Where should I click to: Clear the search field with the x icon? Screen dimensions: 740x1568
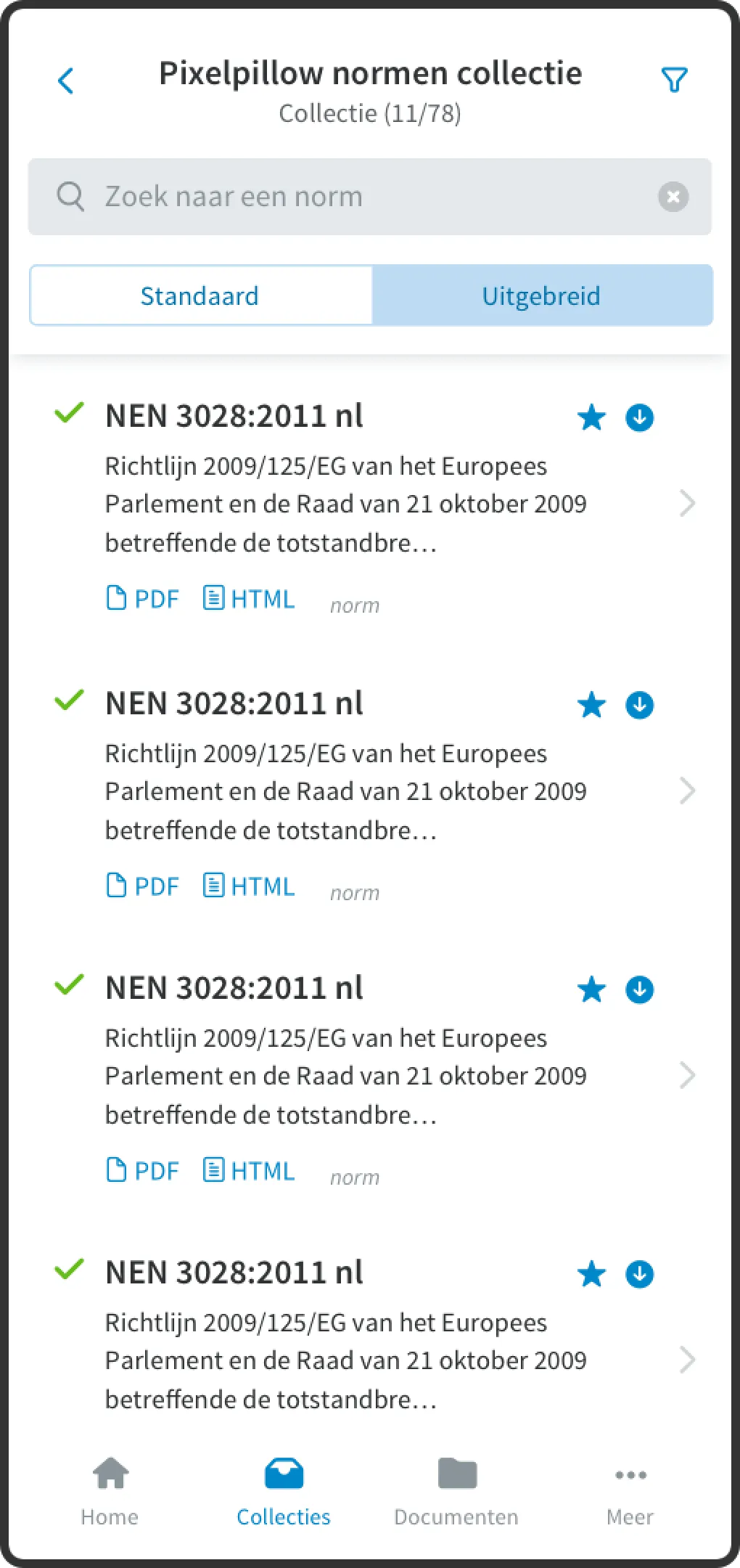(673, 196)
